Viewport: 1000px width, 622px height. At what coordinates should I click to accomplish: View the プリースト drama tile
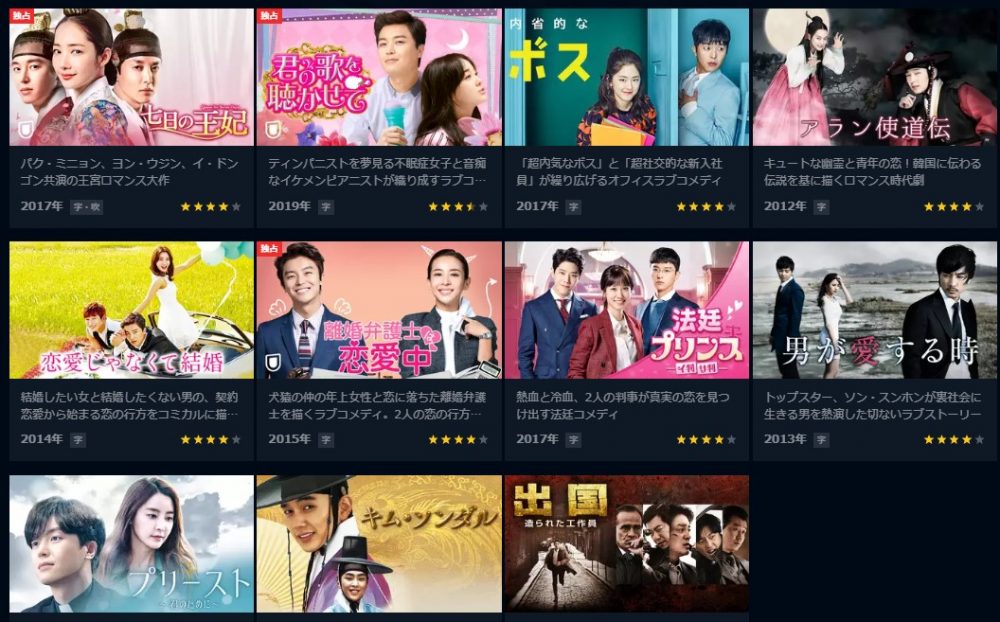coord(131,544)
